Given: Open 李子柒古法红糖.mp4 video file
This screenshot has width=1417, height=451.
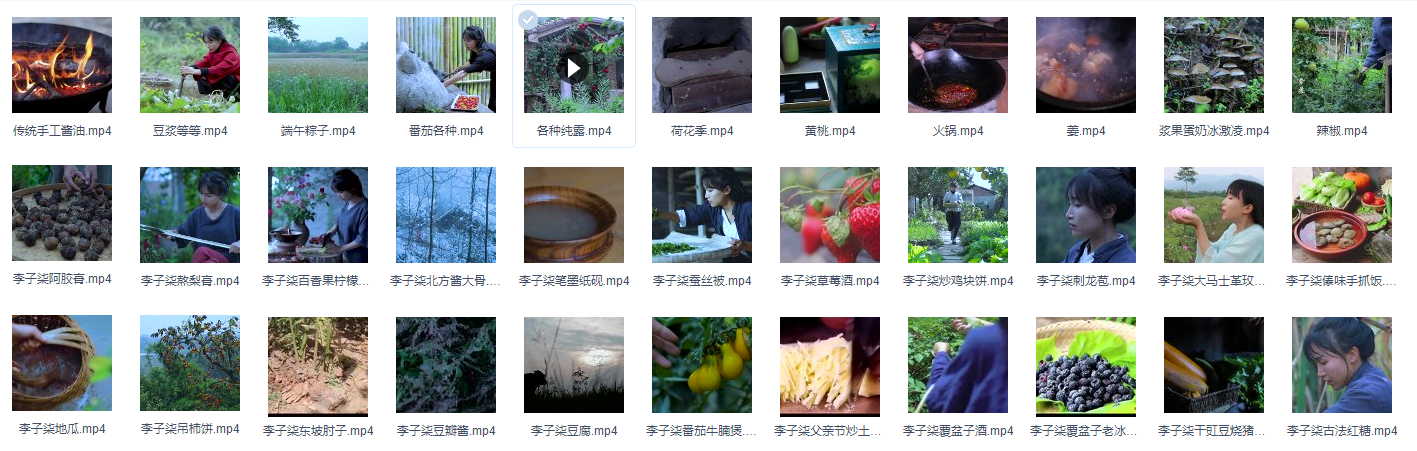Looking at the screenshot, I should pyautogui.click(x=1342, y=364).
